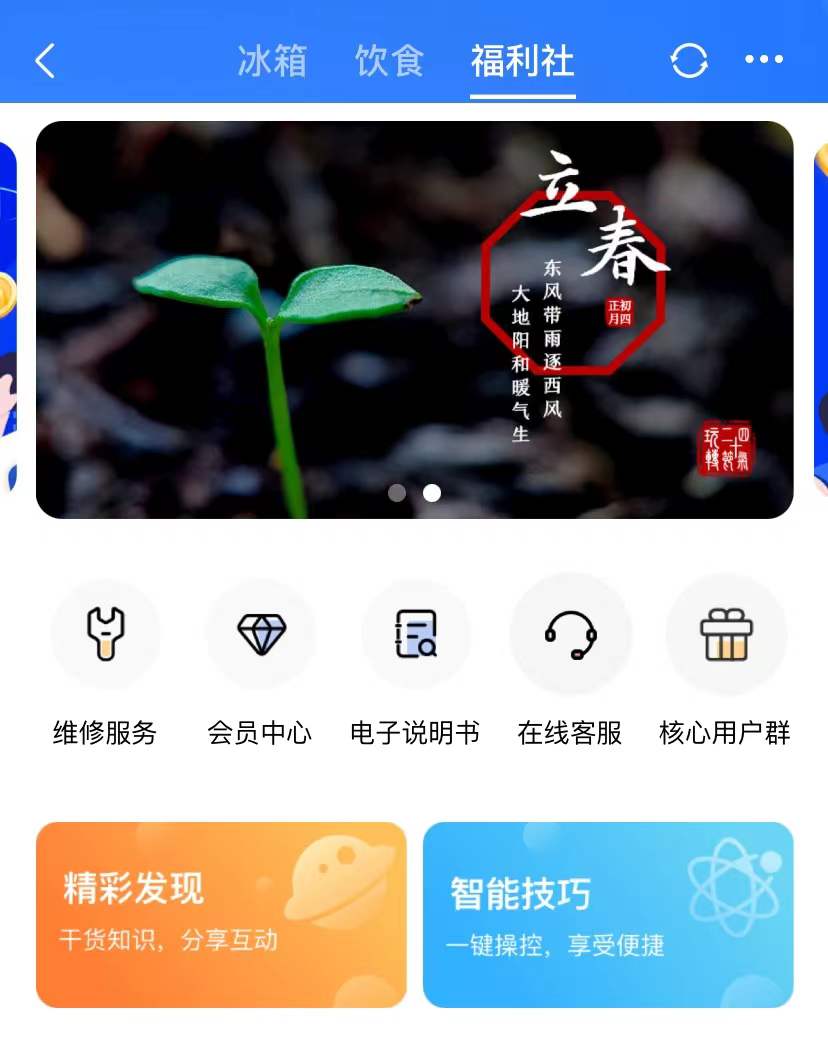Switch to the 饮食 tab
Screen dimensions: 828x1061
click(x=389, y=60)
